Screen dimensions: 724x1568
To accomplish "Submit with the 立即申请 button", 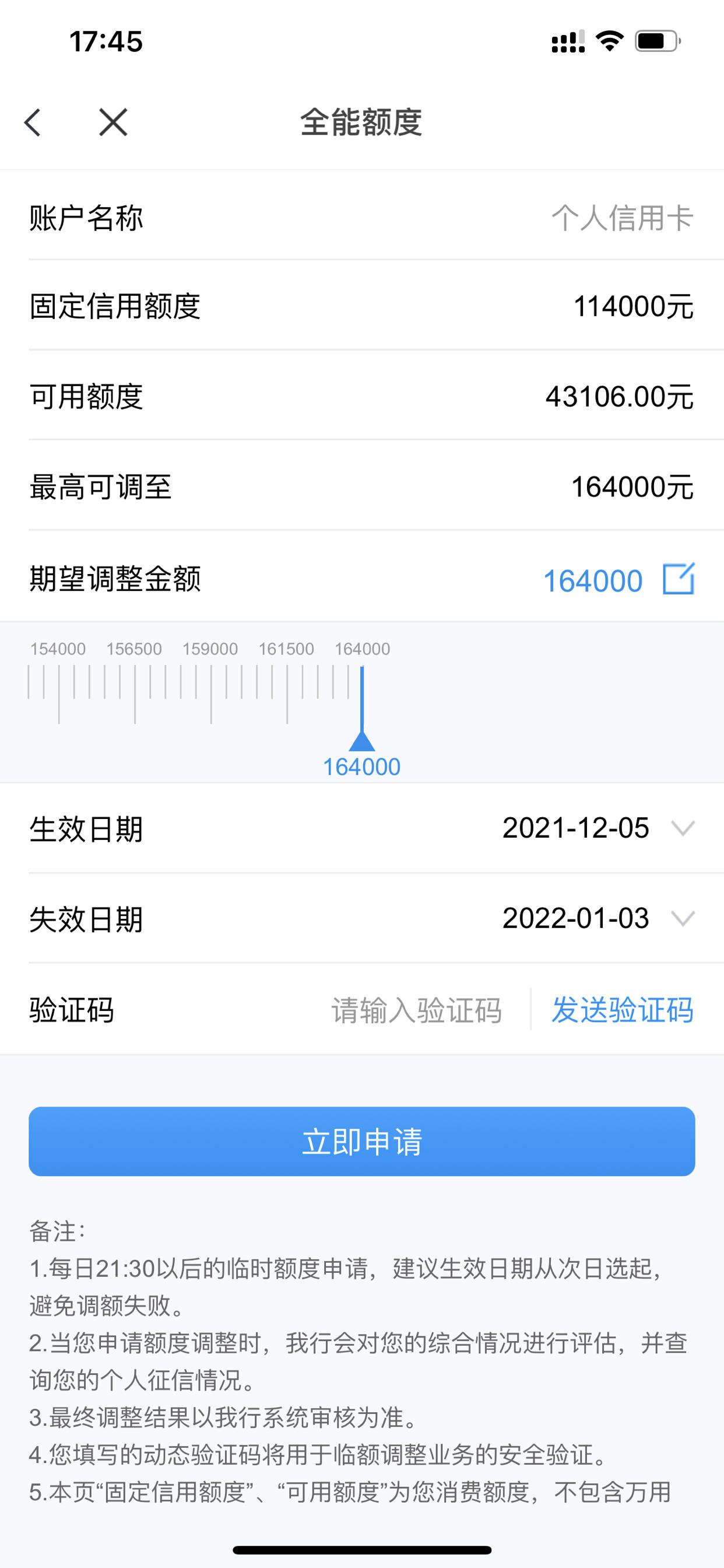I will tap(362, 1142).
